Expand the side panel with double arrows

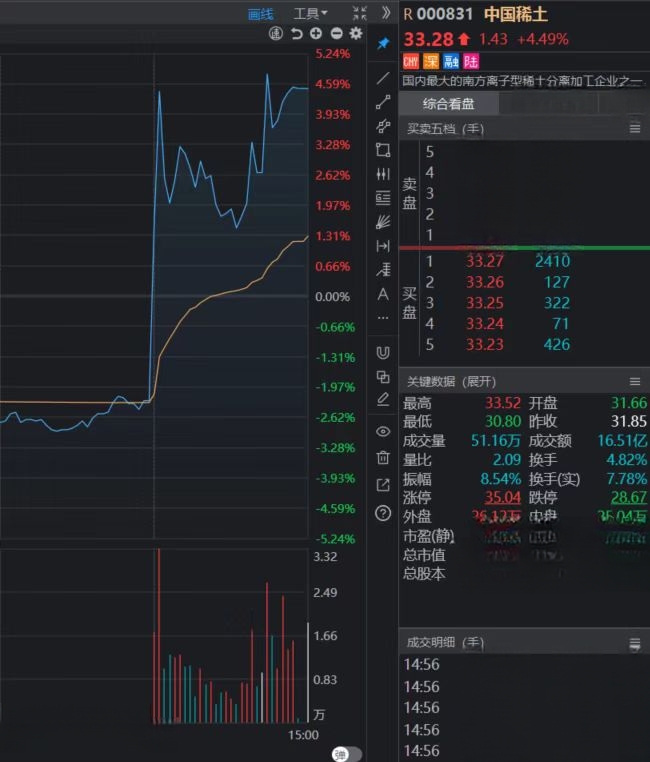pyautogui.click(x=386, y=13)
